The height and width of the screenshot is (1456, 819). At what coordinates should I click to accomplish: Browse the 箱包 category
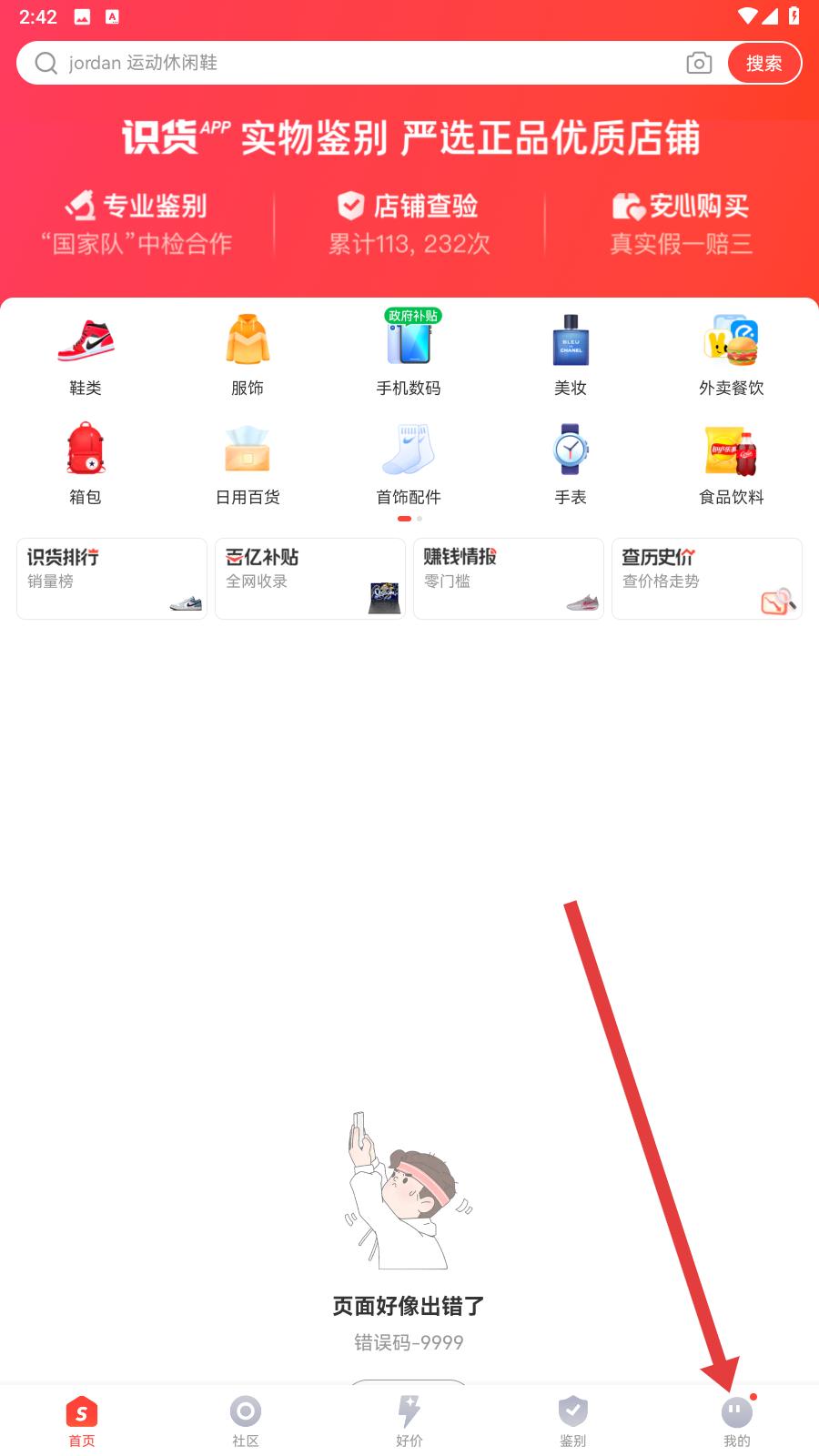86,464
